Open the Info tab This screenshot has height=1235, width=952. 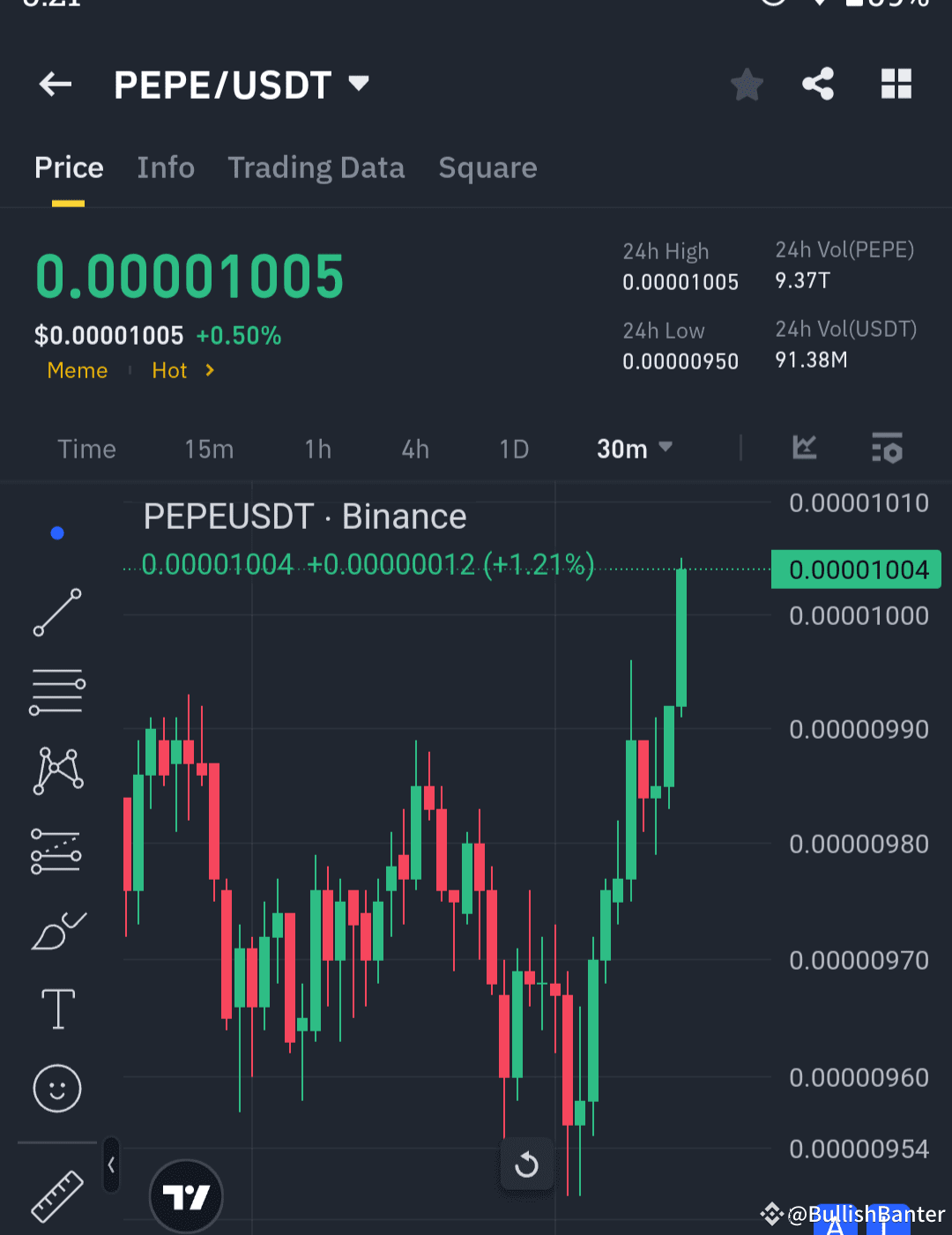165,167
